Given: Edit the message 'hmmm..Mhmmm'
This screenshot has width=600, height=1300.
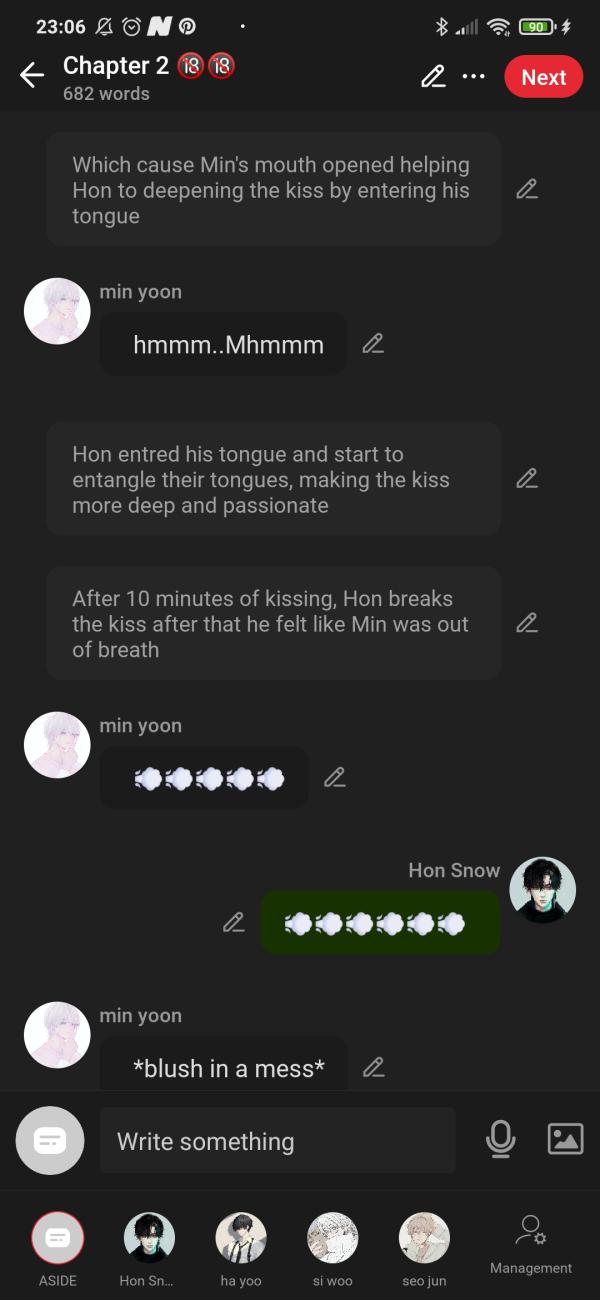Looking at the screenshot, I should point(373,344).
